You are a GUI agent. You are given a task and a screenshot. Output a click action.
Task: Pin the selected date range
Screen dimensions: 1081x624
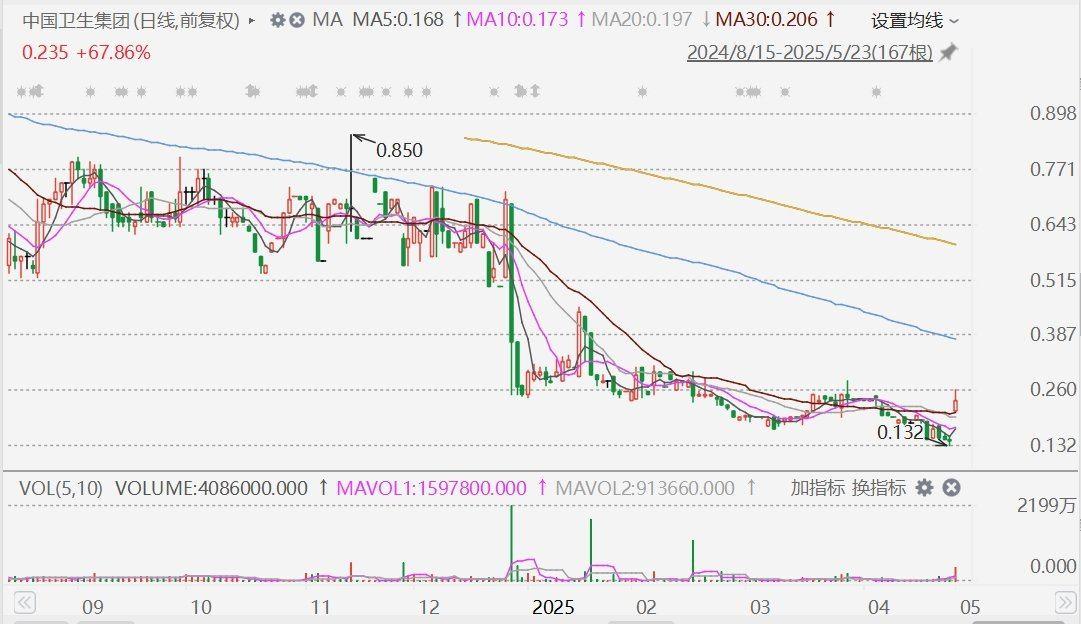point(948,53)
